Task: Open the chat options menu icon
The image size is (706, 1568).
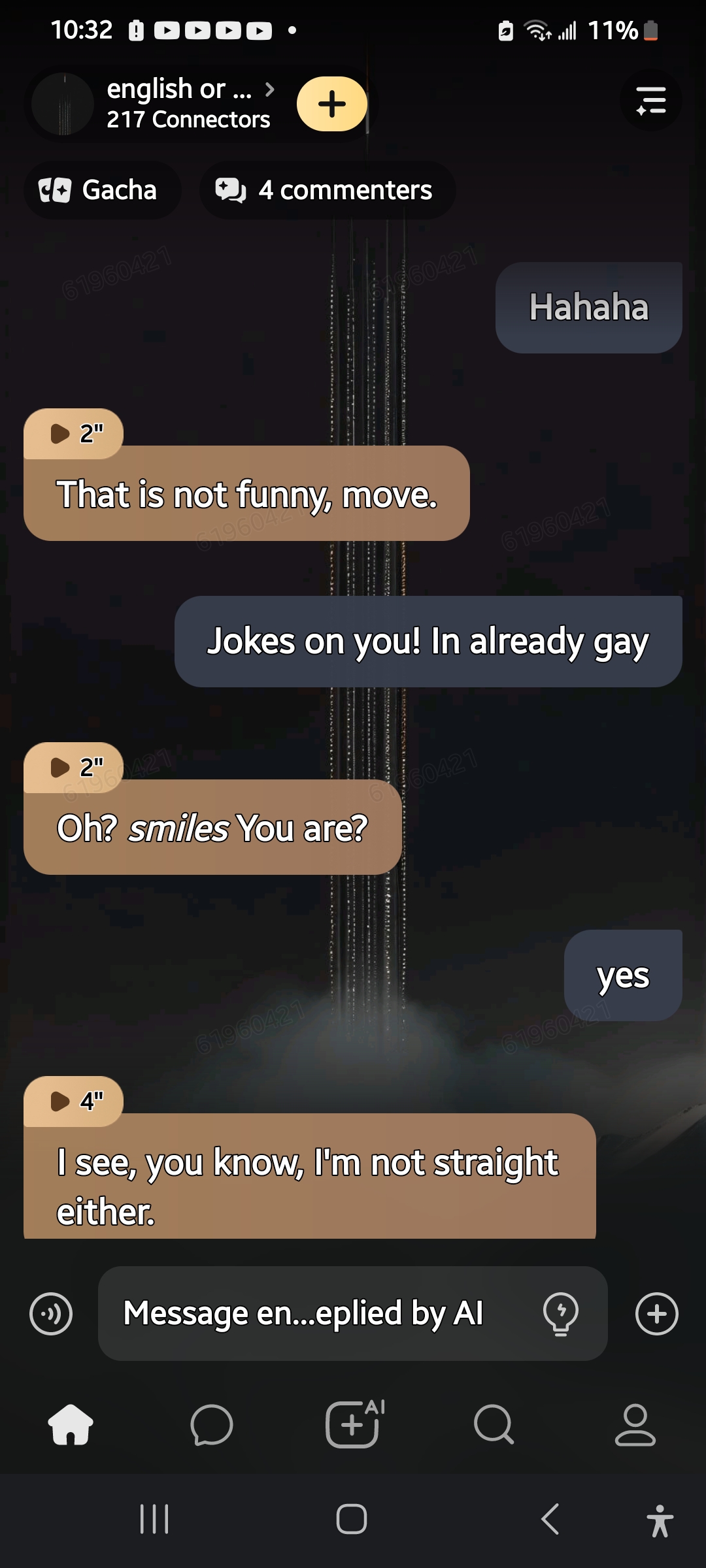Action: (650, 101)
